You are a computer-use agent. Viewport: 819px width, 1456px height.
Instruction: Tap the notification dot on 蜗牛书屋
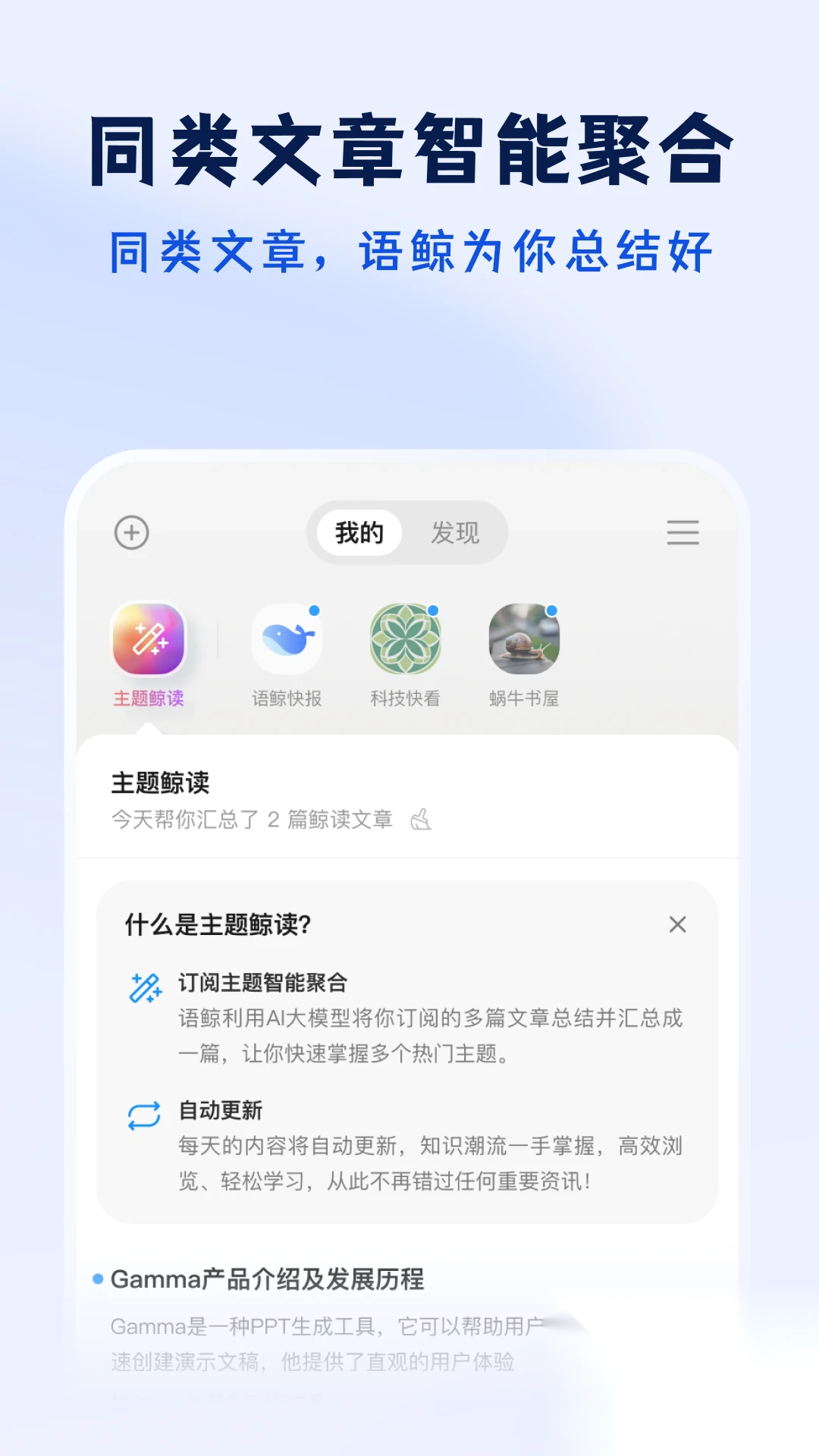551,609
